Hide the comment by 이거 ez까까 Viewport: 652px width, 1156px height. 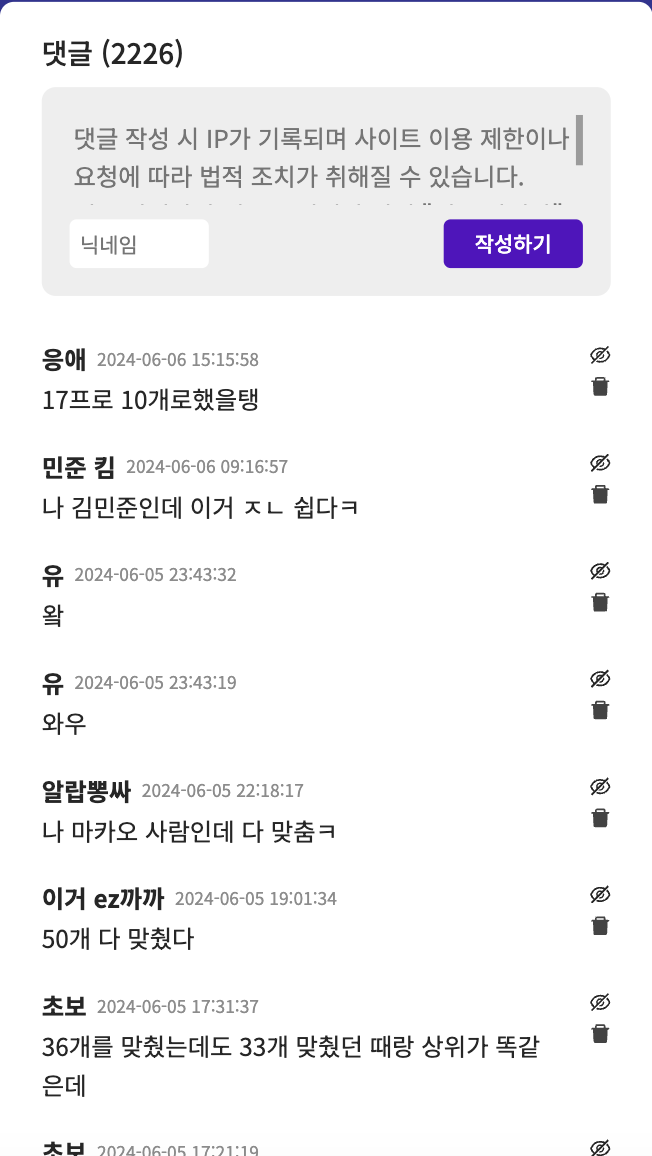click(x=600, y=894)
